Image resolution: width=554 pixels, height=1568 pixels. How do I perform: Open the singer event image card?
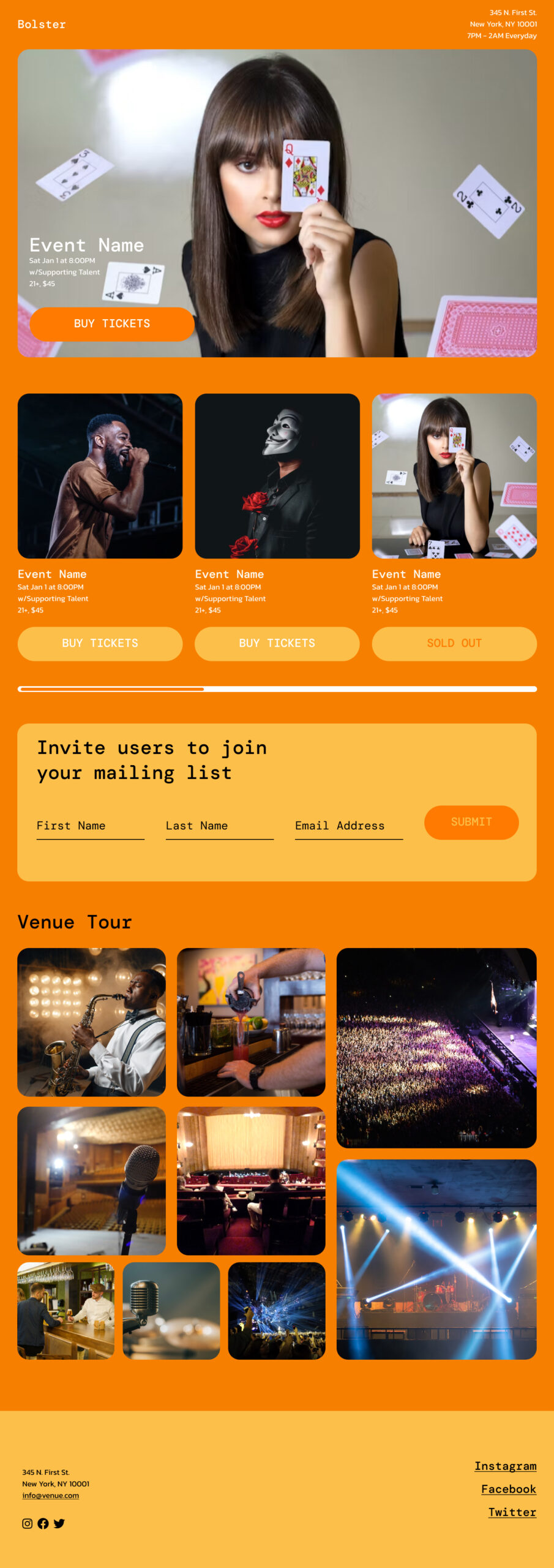(100, 476)
